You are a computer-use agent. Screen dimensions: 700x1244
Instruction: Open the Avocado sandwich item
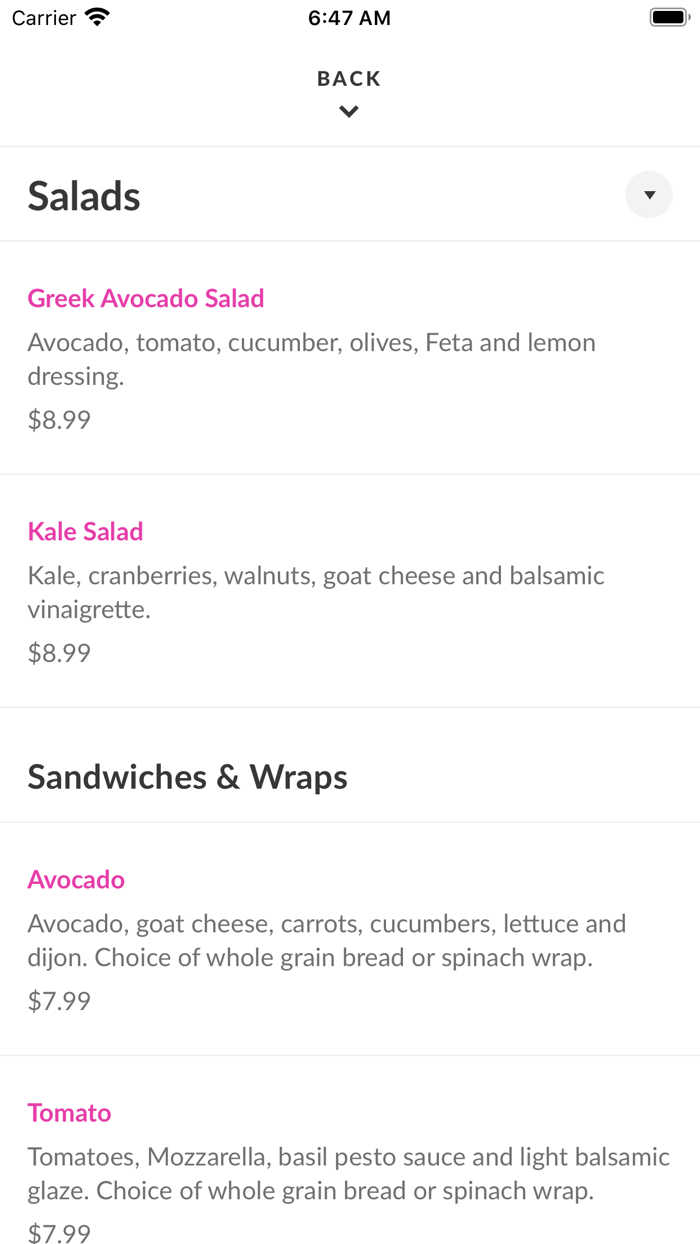click(x=77, y=880)
